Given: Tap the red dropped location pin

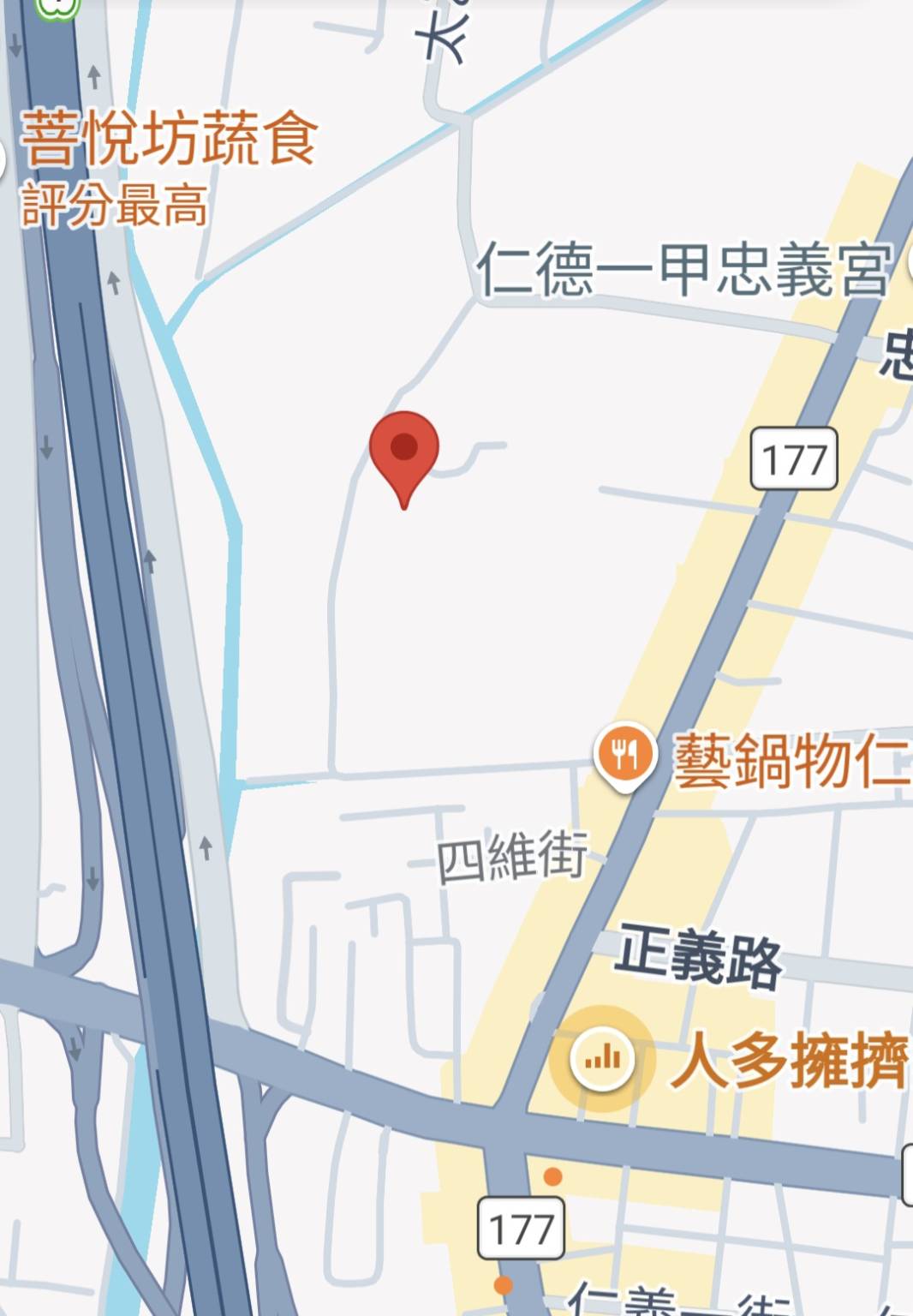Looking at the screenshot, I should [x=403, y=450].
